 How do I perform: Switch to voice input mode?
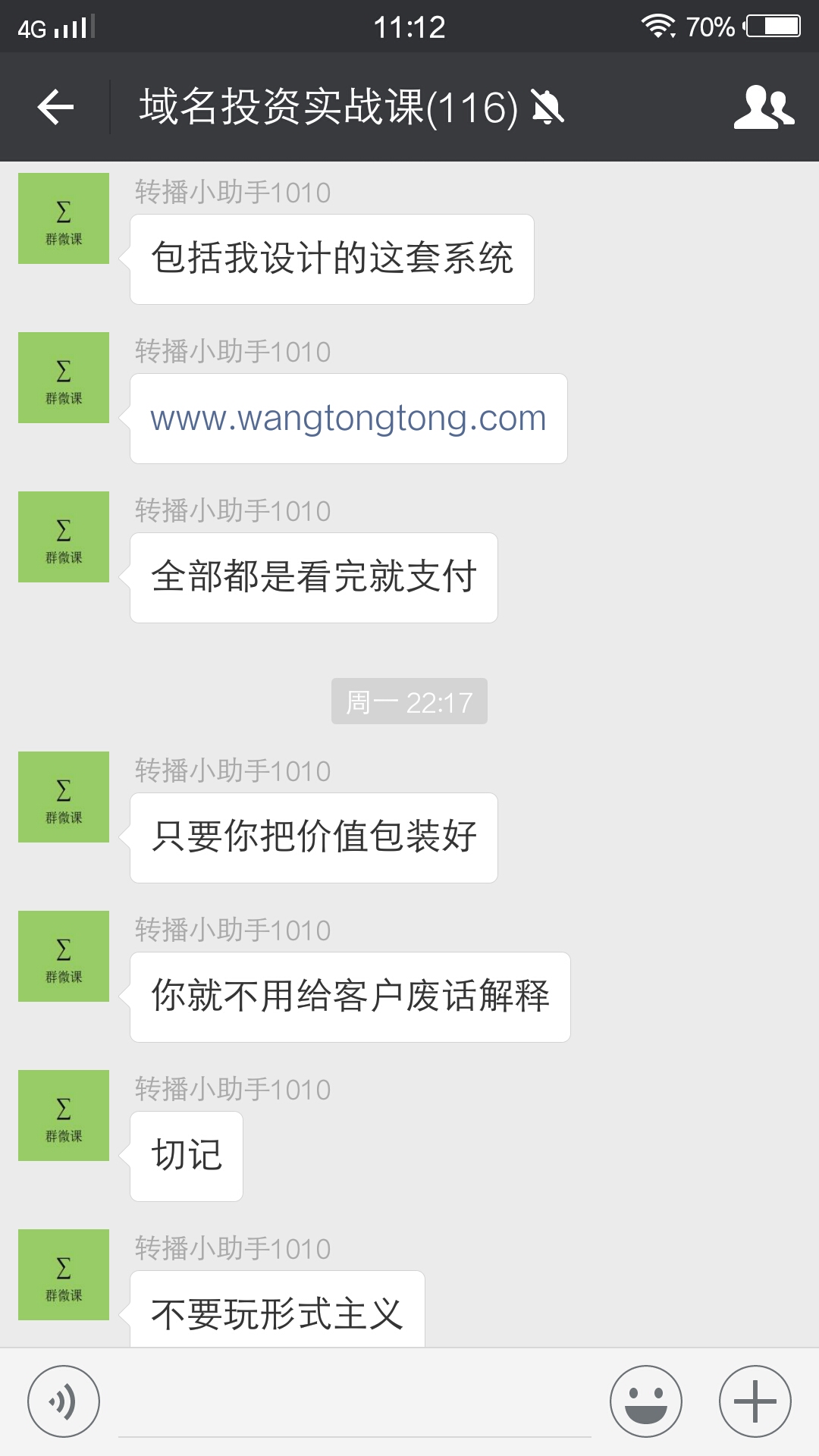(64, 1401)
